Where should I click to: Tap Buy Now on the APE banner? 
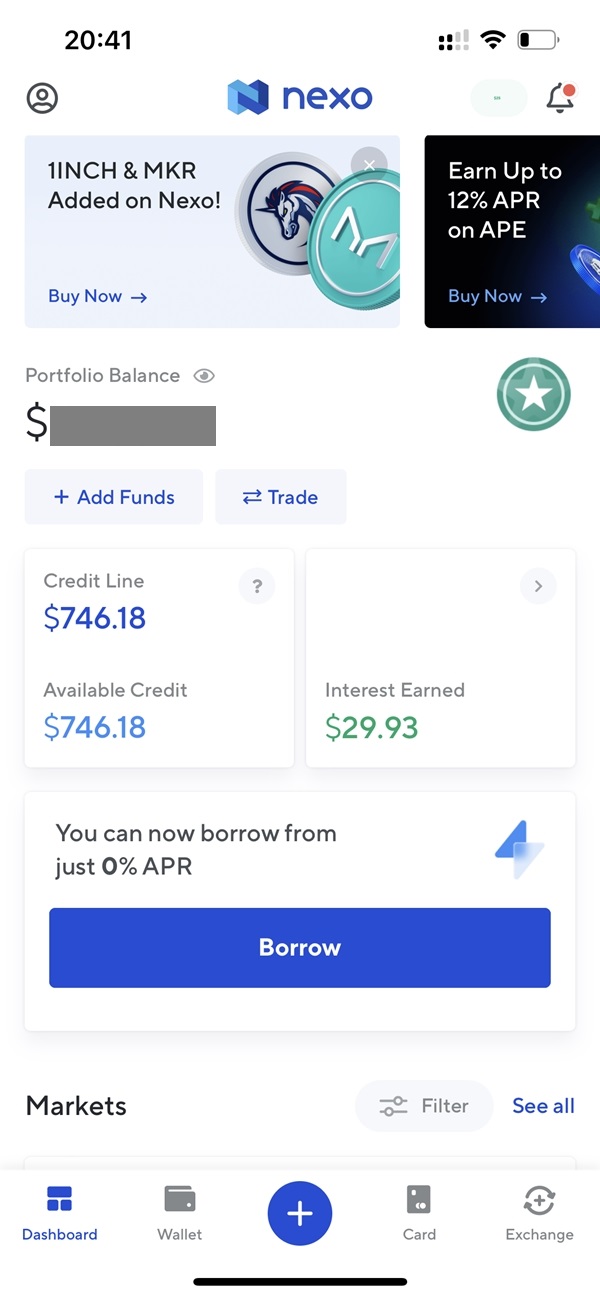click(497, 297)
